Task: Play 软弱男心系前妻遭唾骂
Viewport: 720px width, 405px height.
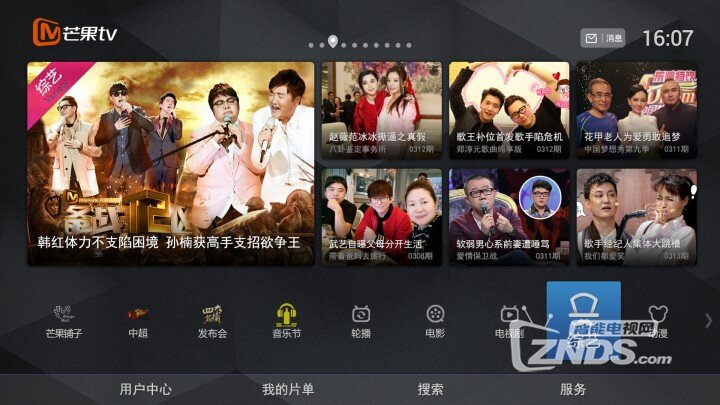Action: click(509, 216)
